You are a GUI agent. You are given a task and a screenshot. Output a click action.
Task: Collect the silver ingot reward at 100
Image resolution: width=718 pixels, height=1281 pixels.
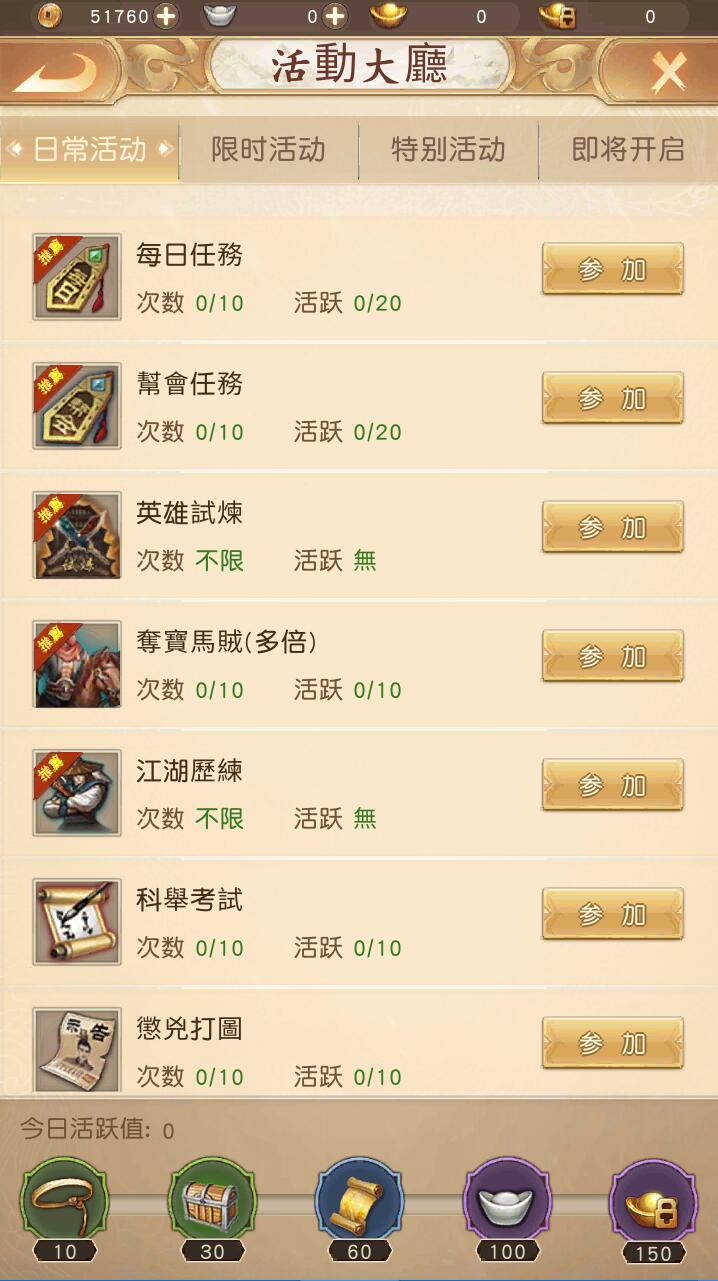[x=507, y=1201]
